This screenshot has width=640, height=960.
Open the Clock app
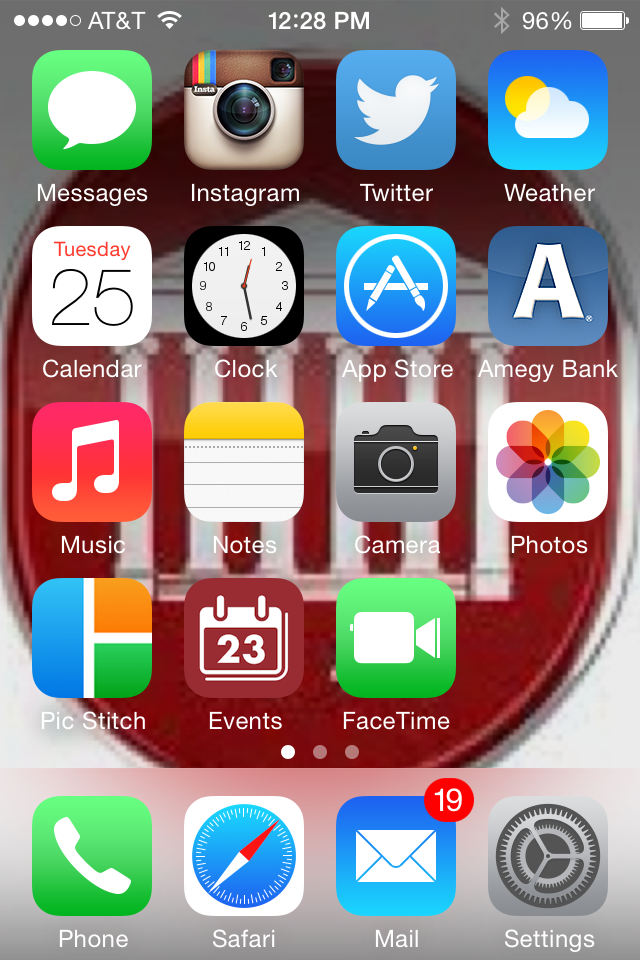click(x=244, y=286)
